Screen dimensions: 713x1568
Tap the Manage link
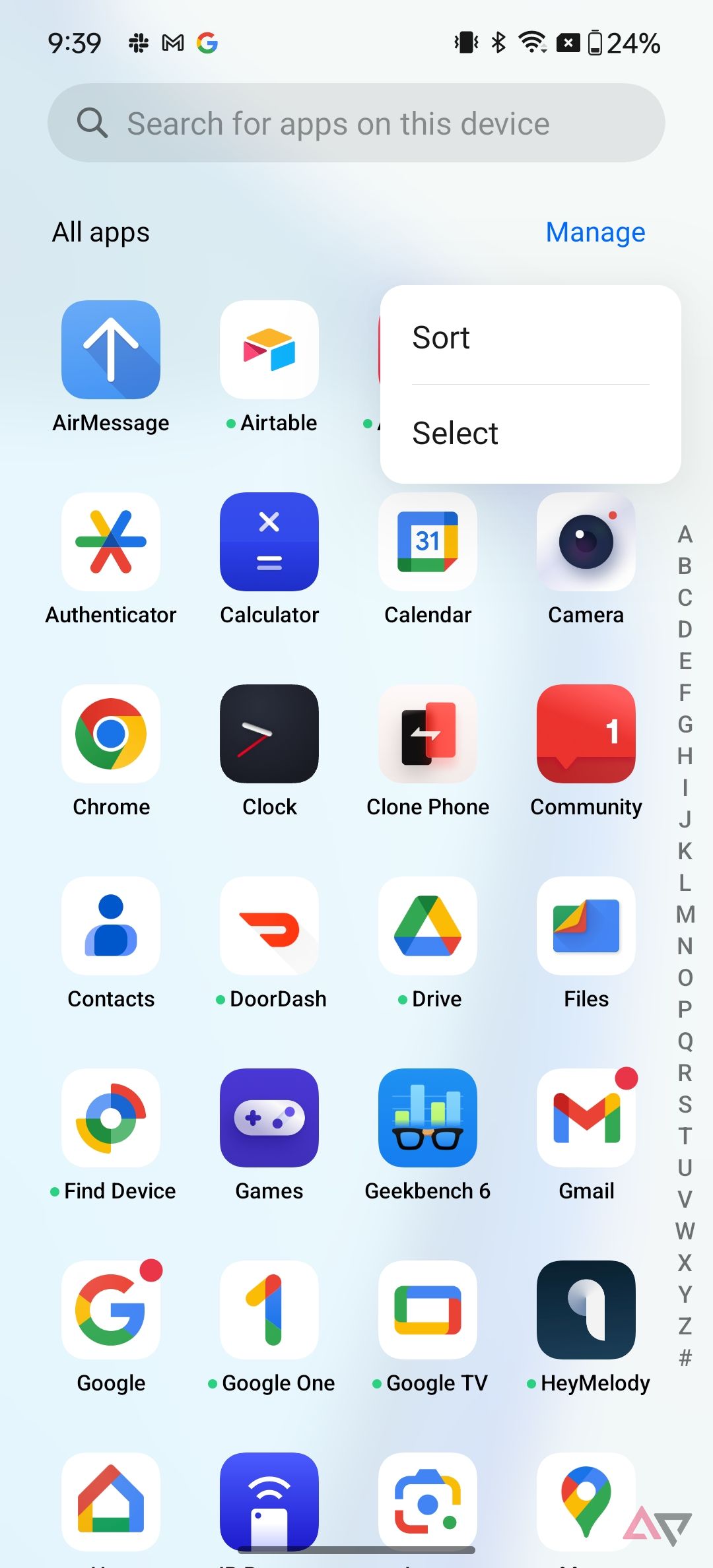pyautogui.click(x=595, y=232)
